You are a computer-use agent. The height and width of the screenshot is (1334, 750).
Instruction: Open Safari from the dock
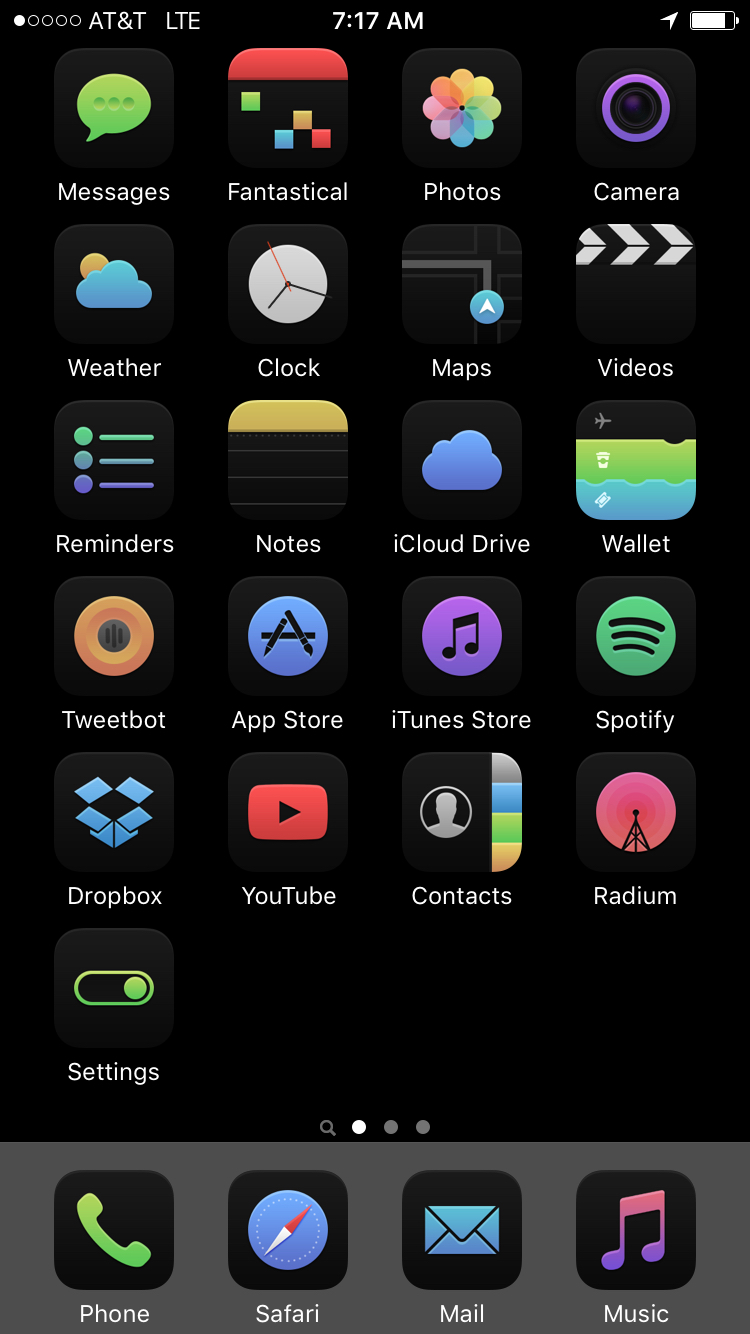click(288, 1230)
